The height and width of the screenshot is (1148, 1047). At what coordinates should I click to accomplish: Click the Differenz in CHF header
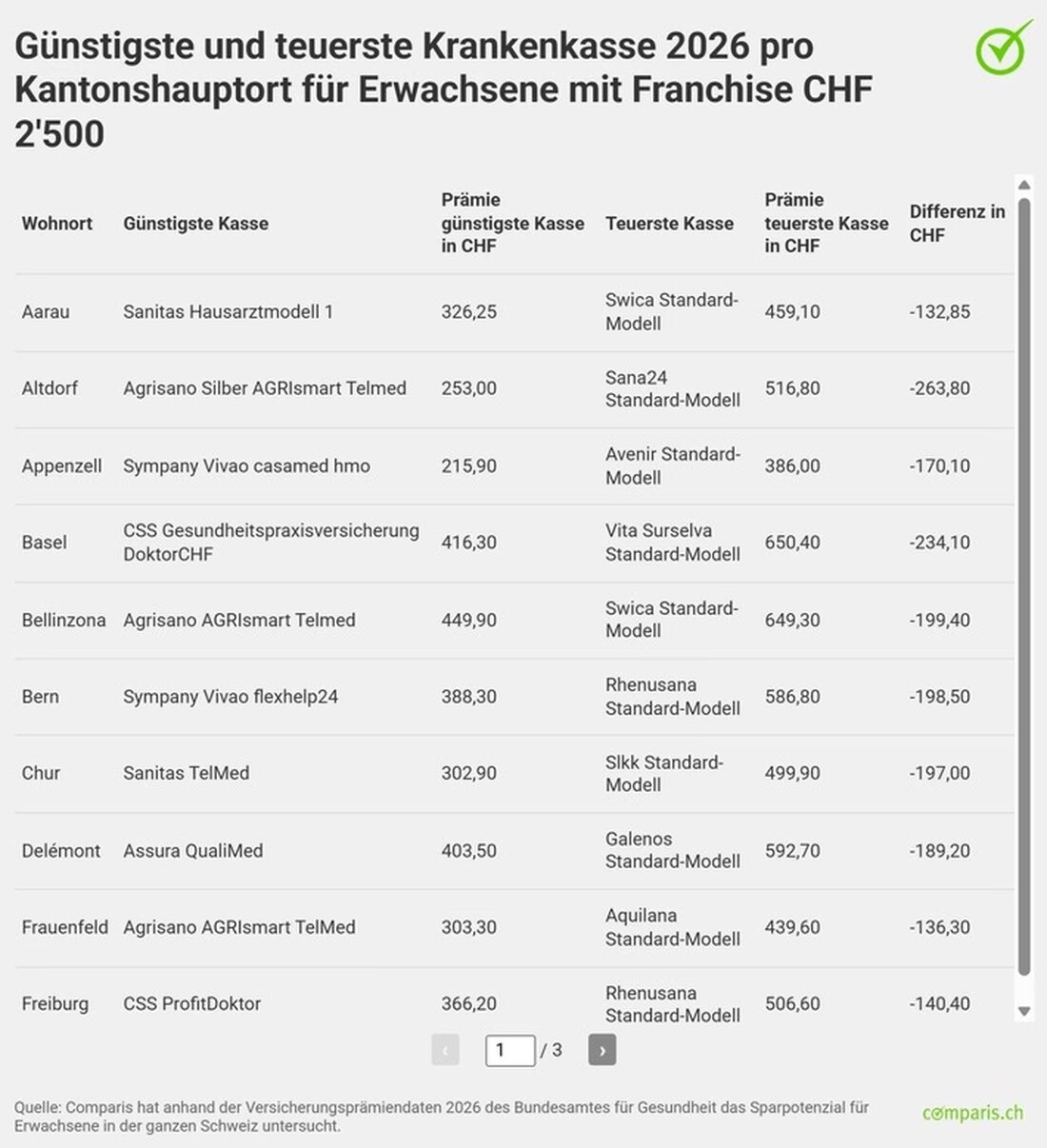pos(958,224)
